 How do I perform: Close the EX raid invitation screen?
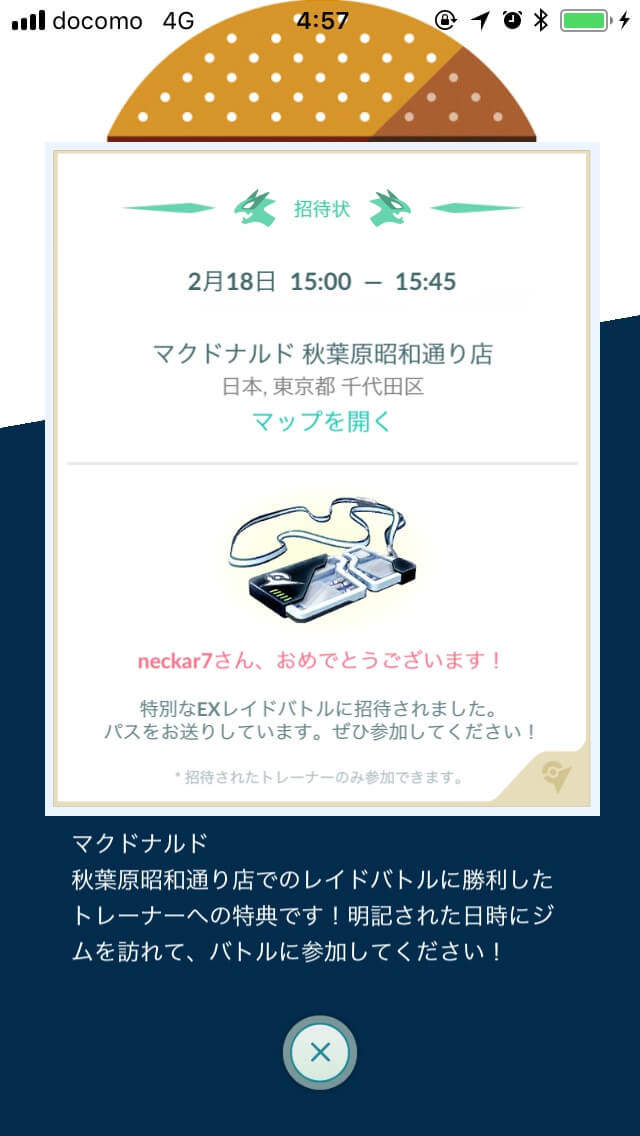(x=320, y=1052)
